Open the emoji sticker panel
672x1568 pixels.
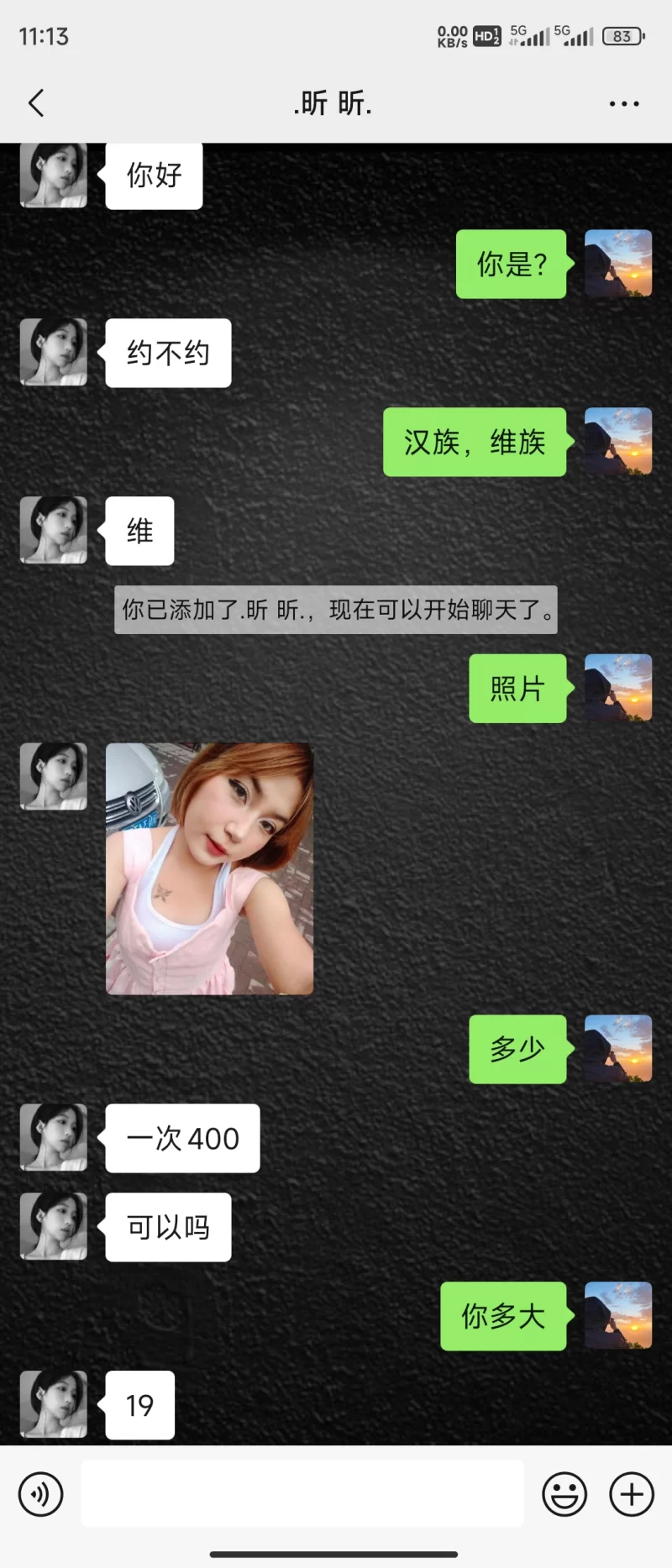pos(564,1494)
